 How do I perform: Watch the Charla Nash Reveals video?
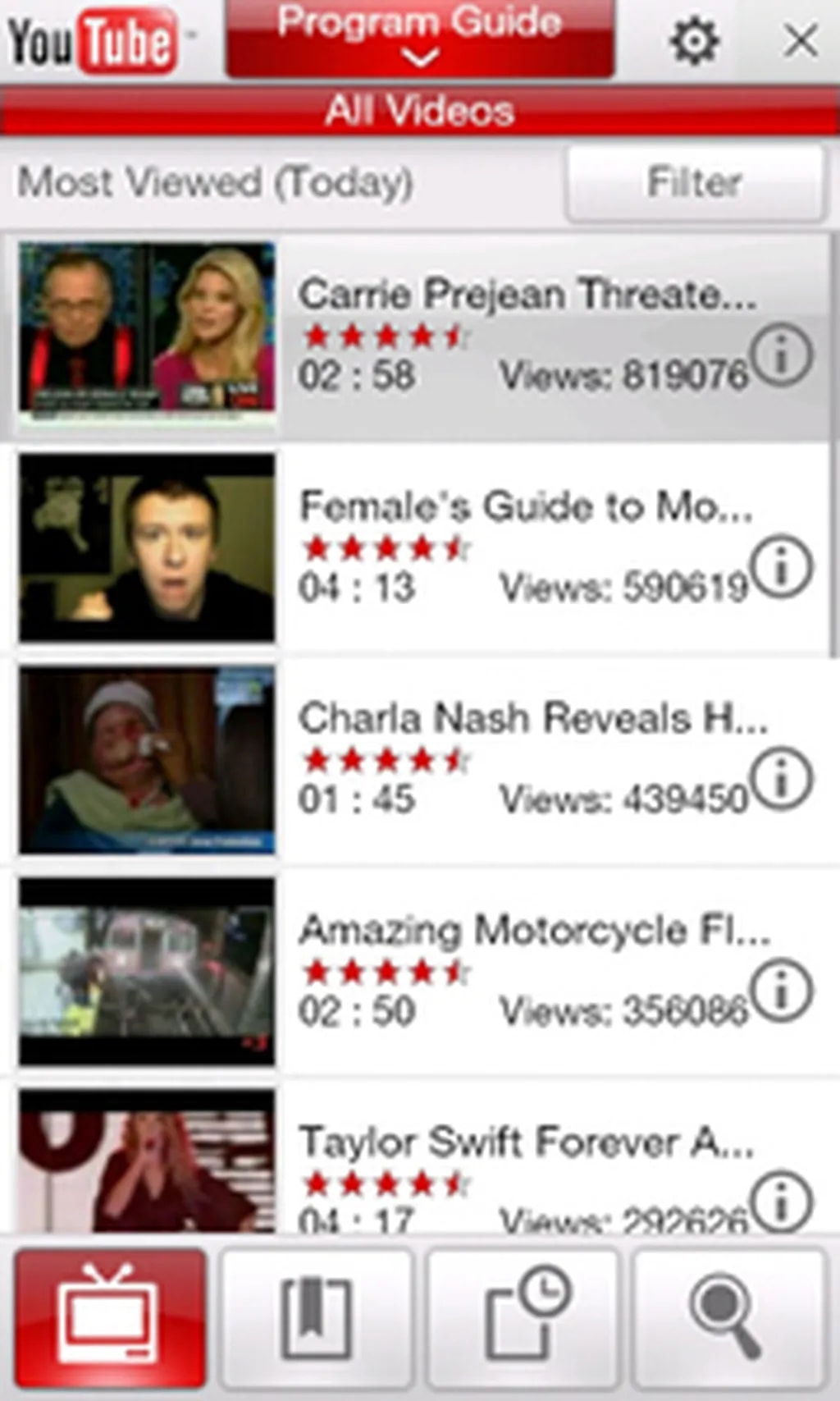pos(147,760)
